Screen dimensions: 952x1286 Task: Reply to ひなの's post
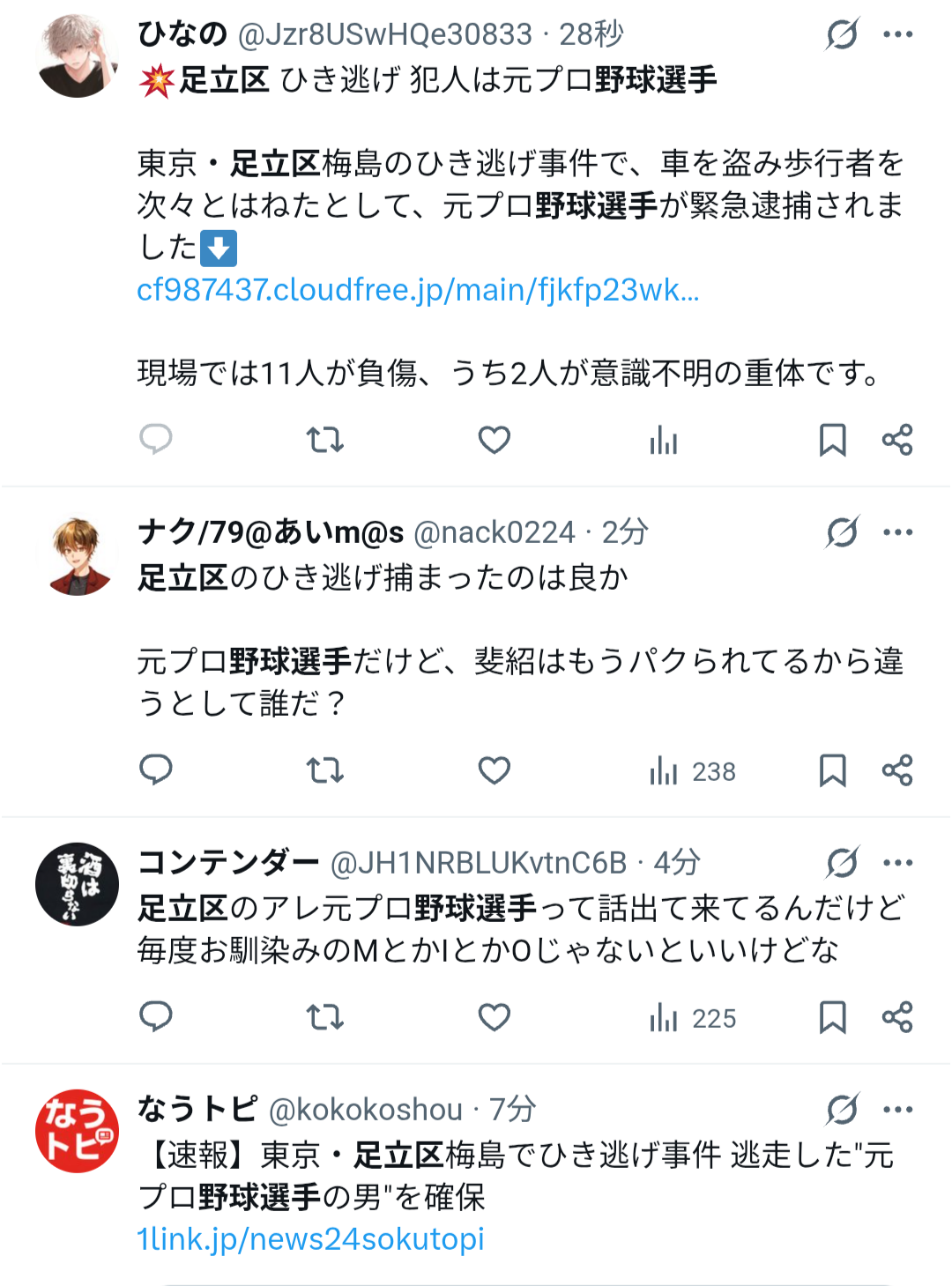[156, 439]
